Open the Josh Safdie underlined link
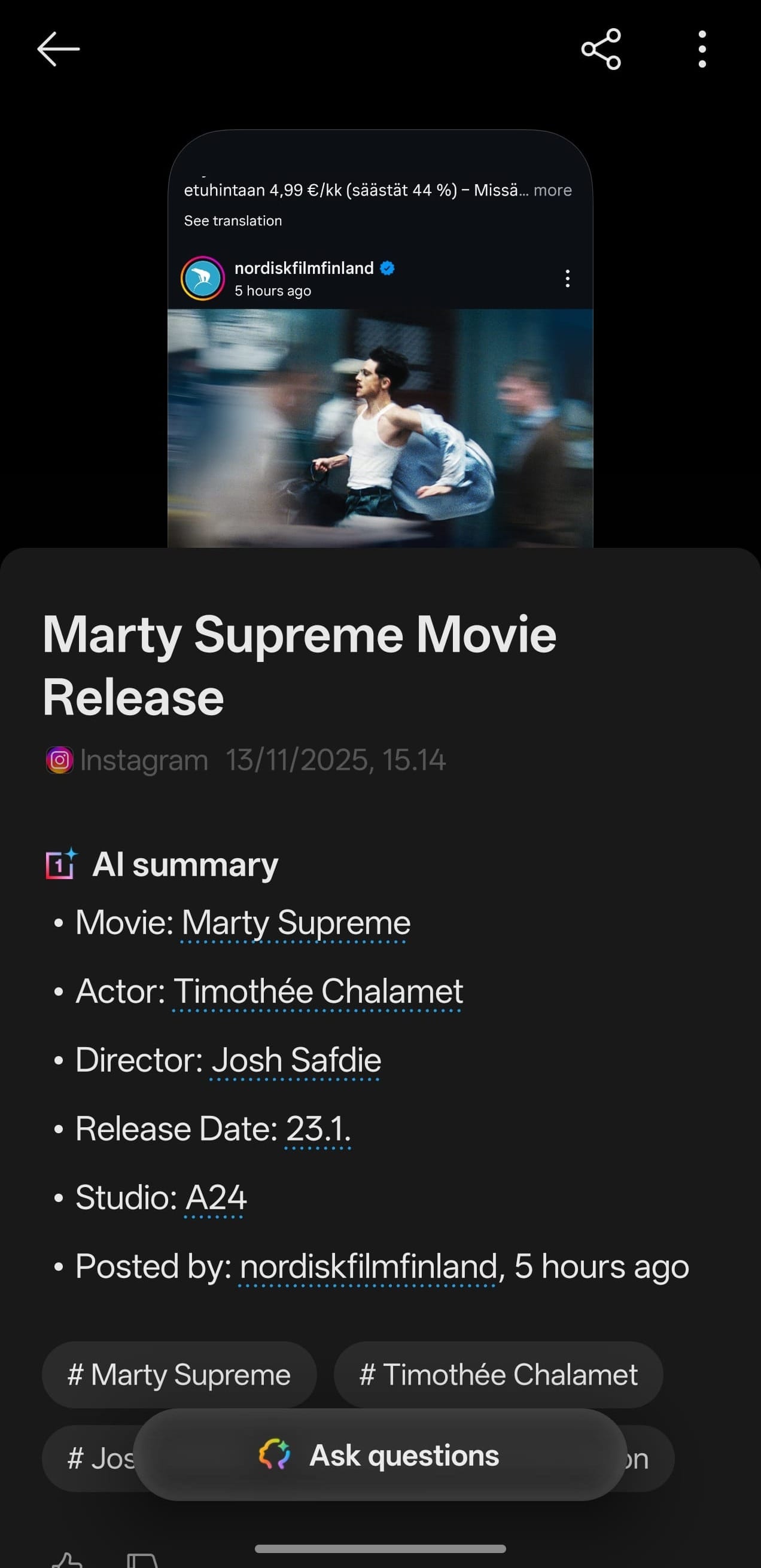This screenshot has width=761, height=1568. [296, 1060]
